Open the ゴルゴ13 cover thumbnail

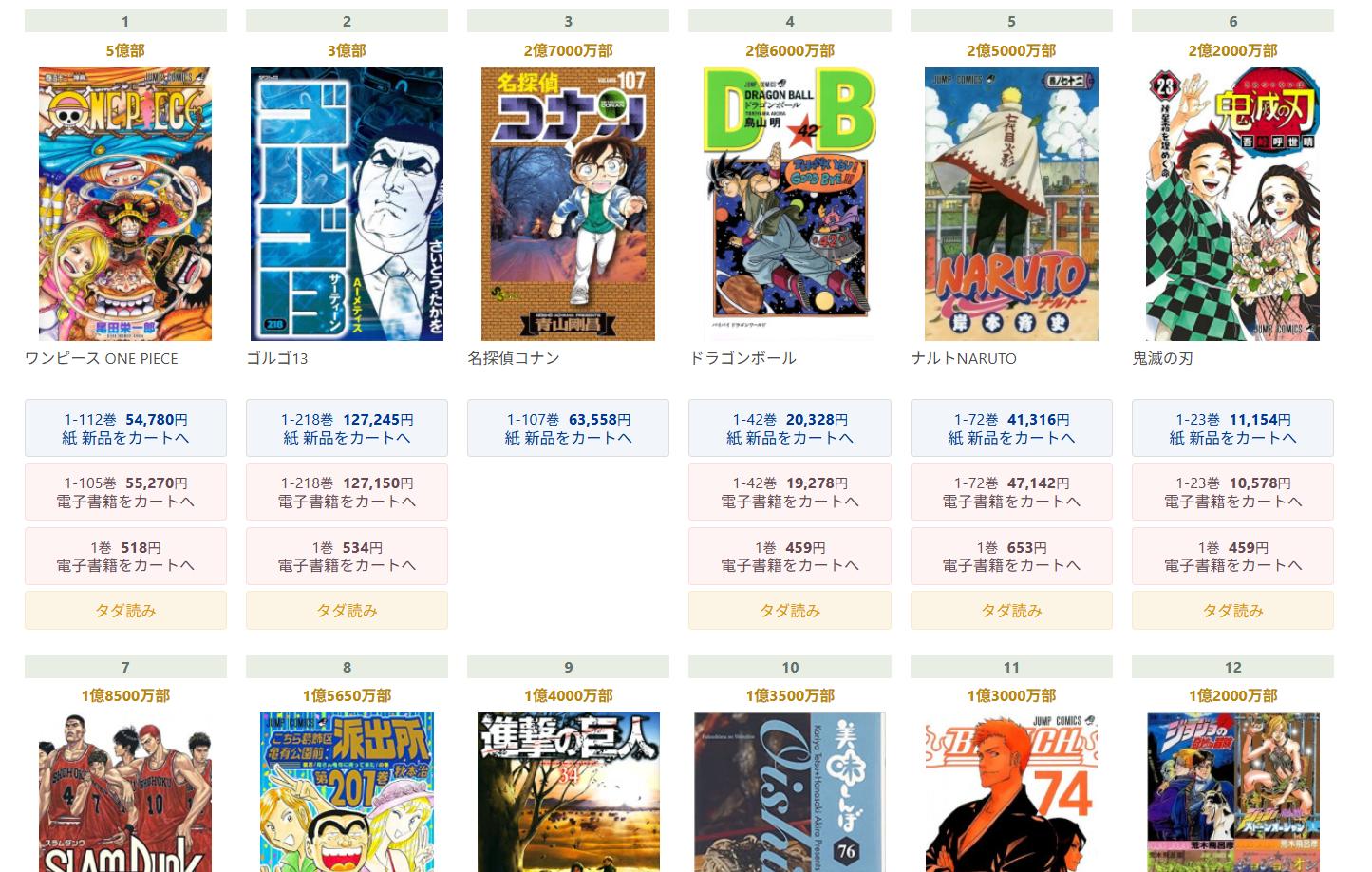click(347, 203)
